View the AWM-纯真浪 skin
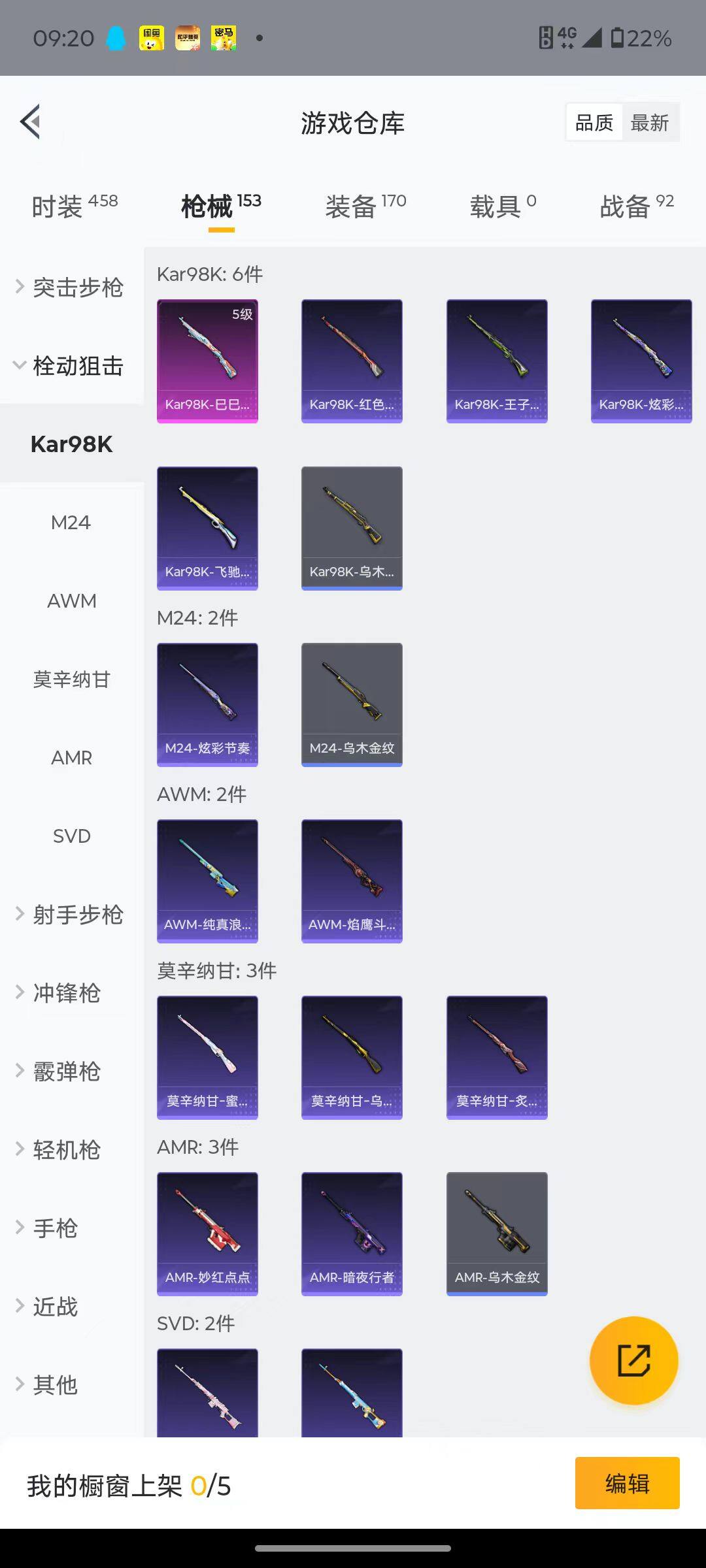This screenshot has height=1568, width=706. (x=207, y=879)
